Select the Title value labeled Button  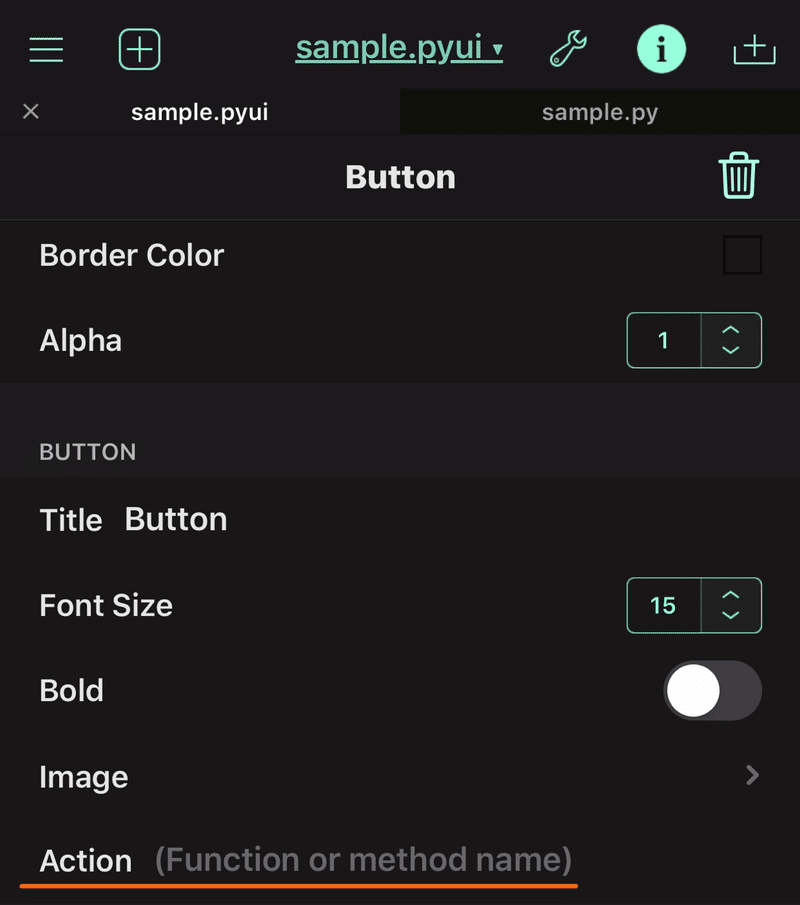pyautogui.click(x=175, y=519)
